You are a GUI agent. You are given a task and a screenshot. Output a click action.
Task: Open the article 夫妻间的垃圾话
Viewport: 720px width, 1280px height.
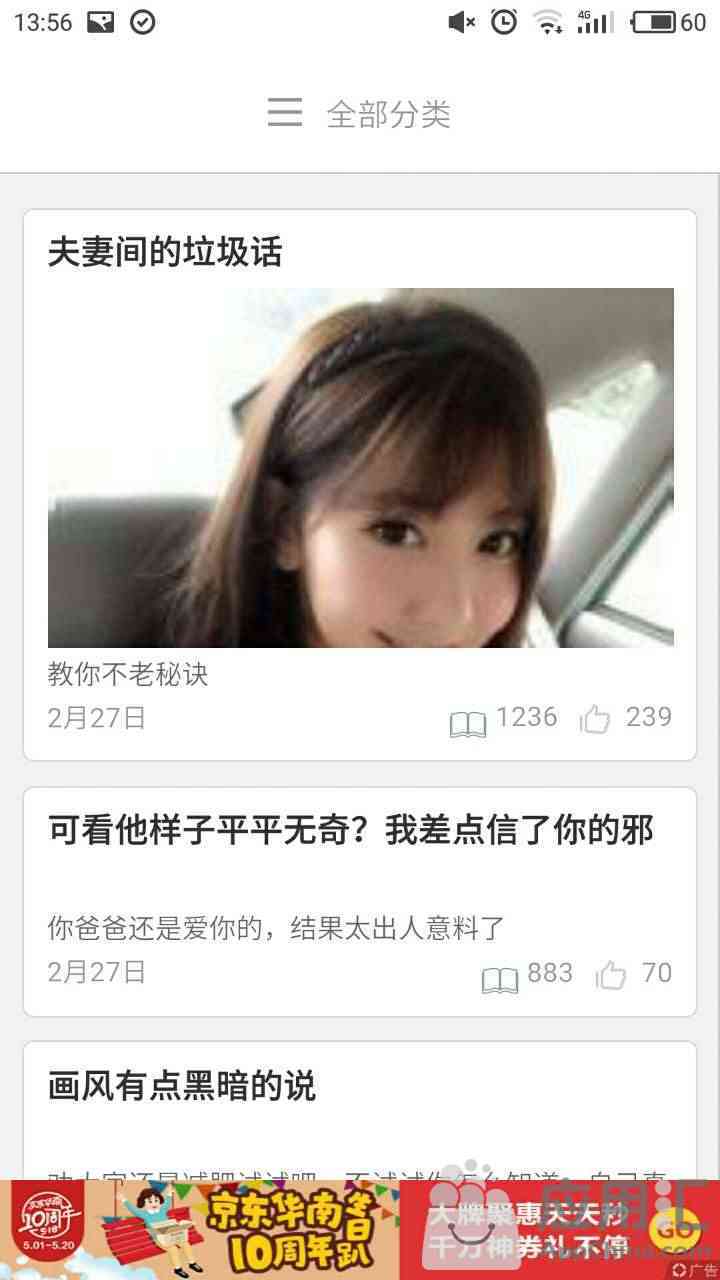360,485
